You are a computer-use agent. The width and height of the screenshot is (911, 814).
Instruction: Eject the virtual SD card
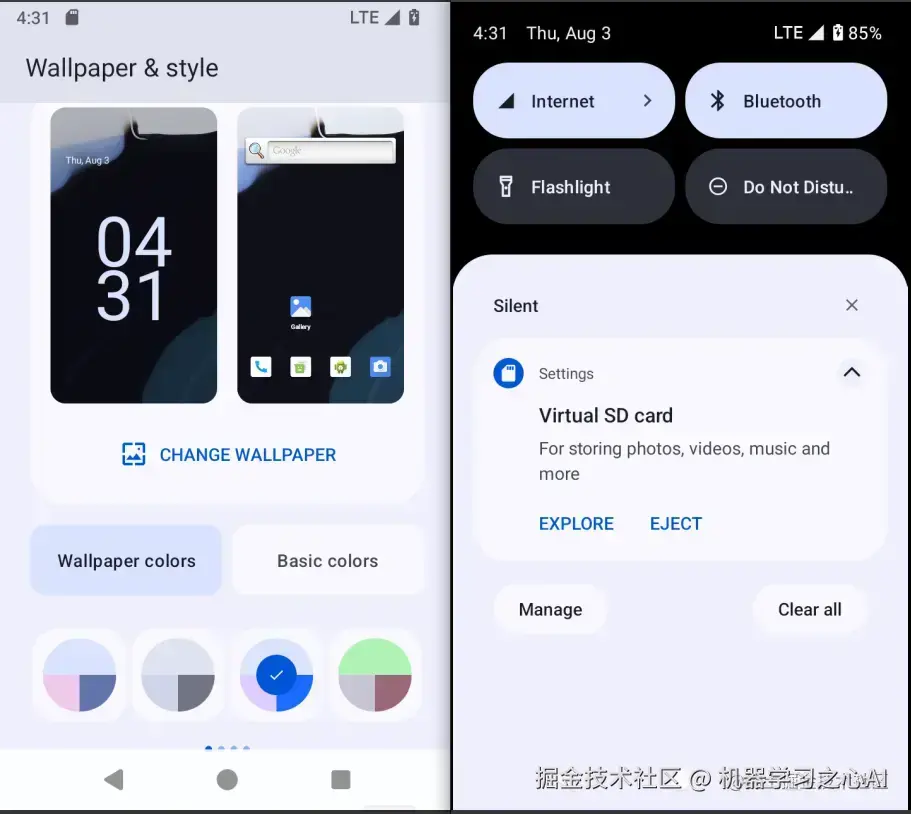(675, 523)
